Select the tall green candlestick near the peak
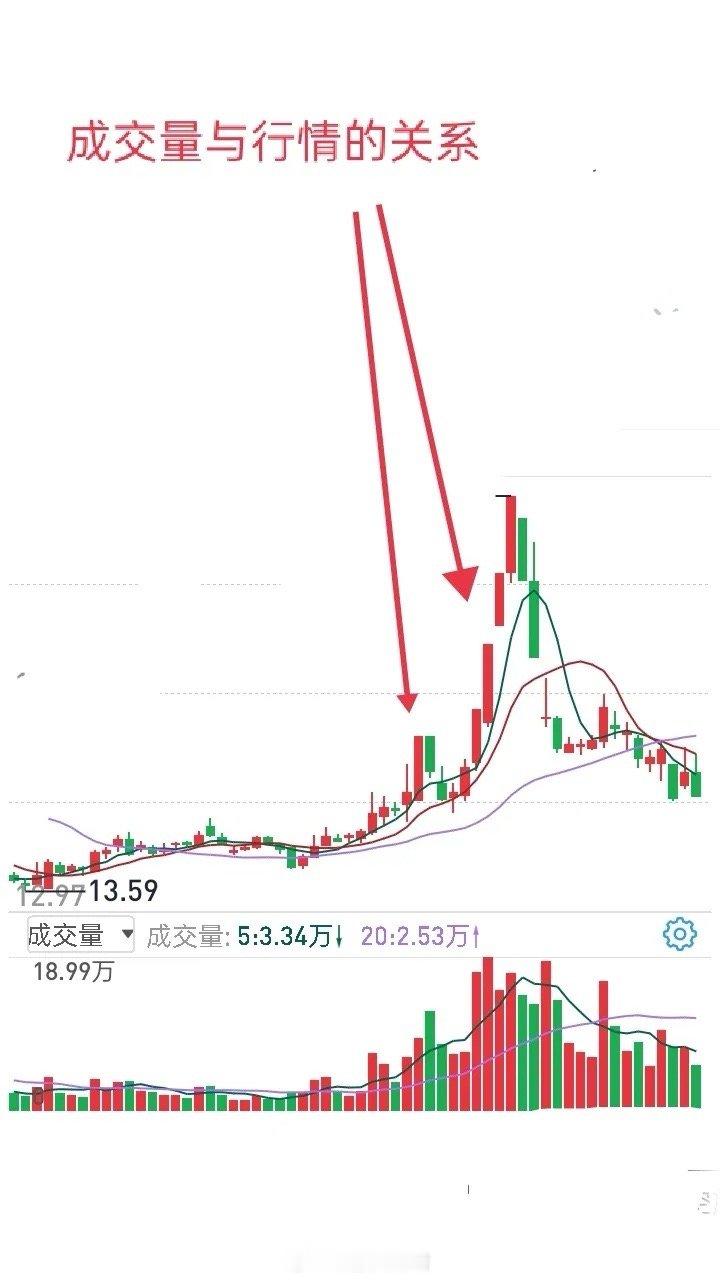 coord(535,620)
